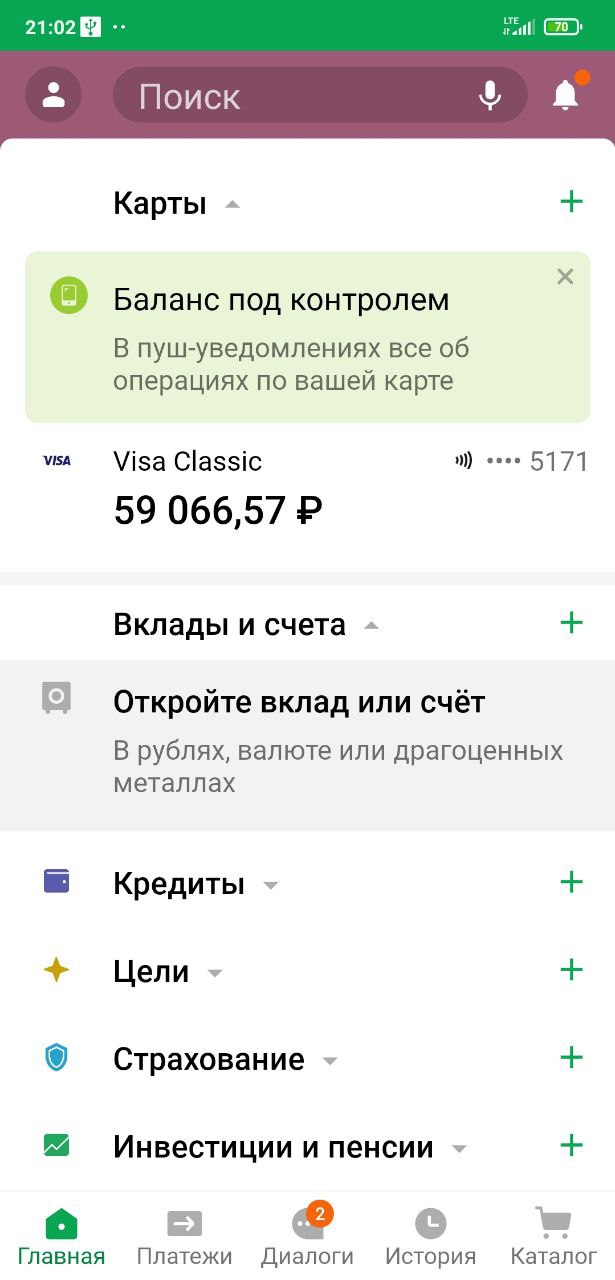Expand the Страхование section

pos(226,1059)
